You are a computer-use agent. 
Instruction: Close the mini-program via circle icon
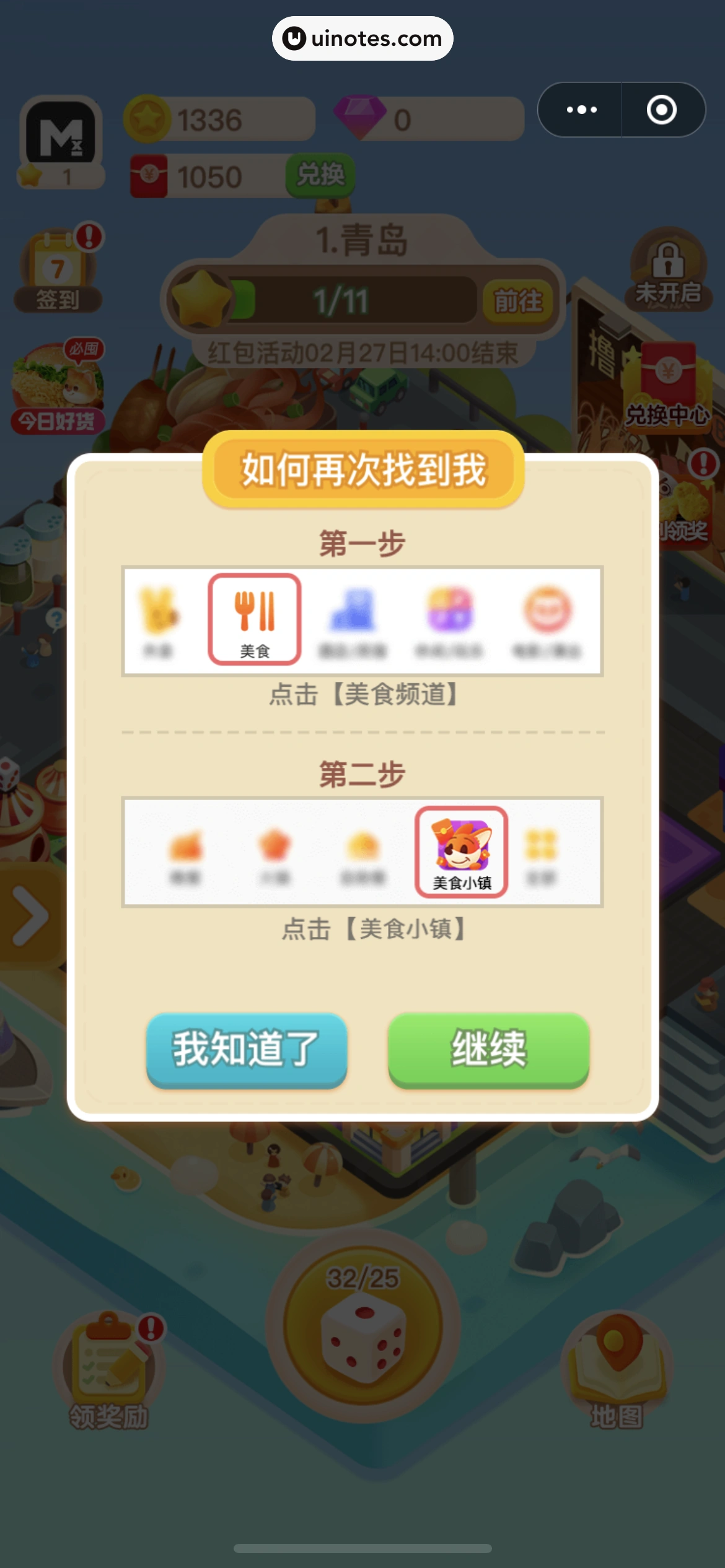pos(661,110)
